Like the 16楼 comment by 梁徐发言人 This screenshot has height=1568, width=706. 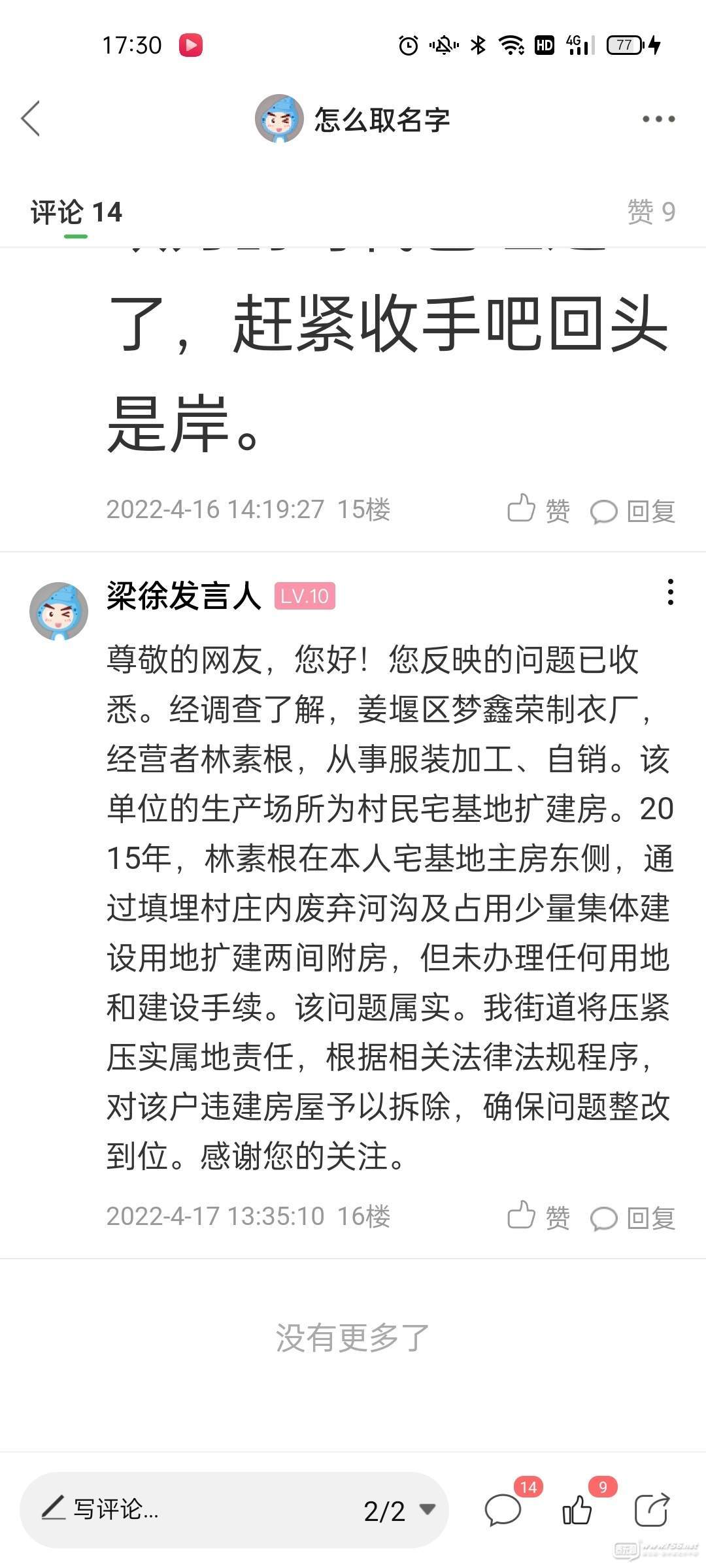[x=538, y=1217]
